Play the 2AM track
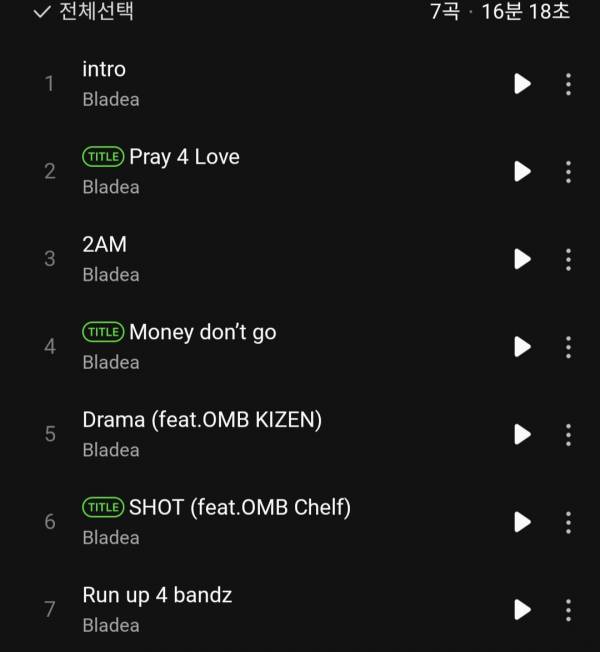Viewport: 600px width, 652px height. tap(522, 259)
